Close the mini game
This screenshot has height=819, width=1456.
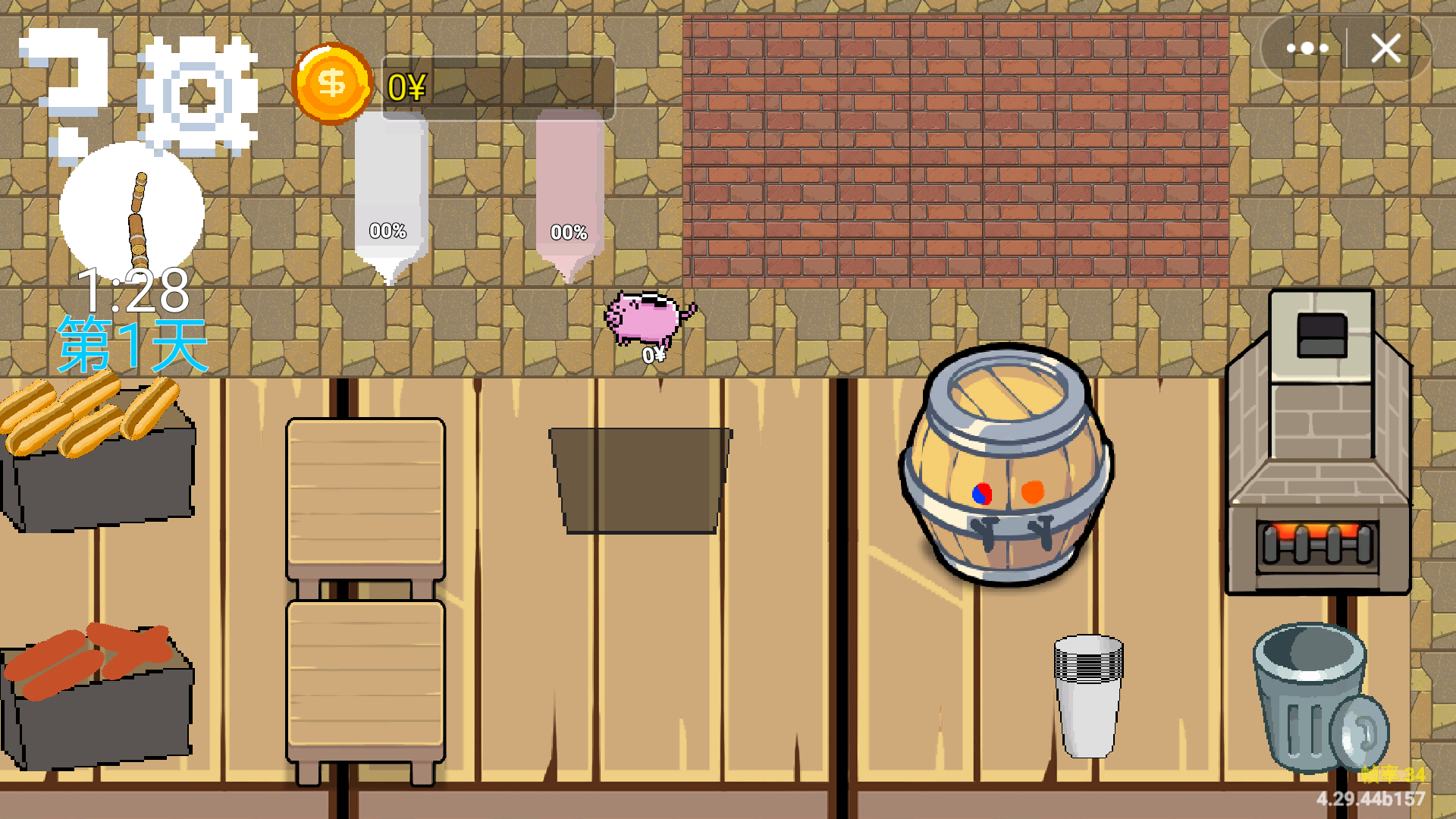click(1385, 49)
